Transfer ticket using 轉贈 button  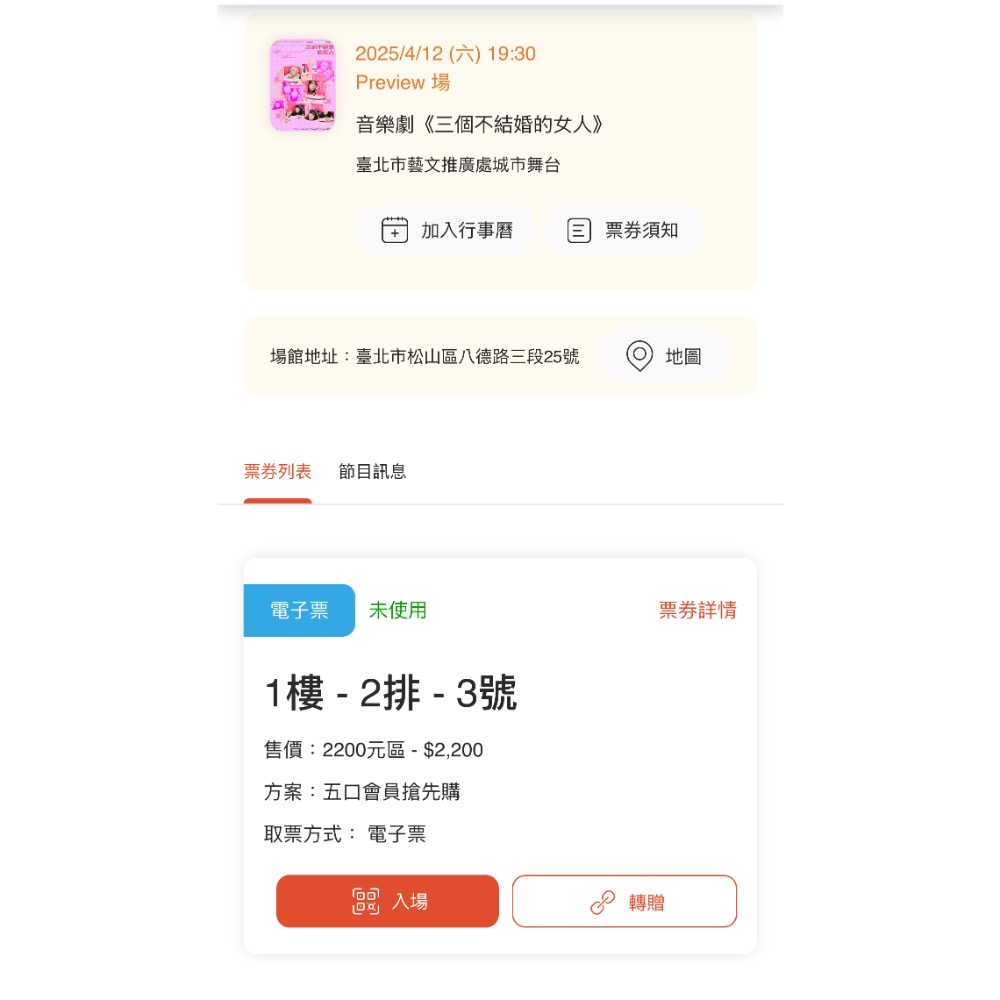point(624,902)
